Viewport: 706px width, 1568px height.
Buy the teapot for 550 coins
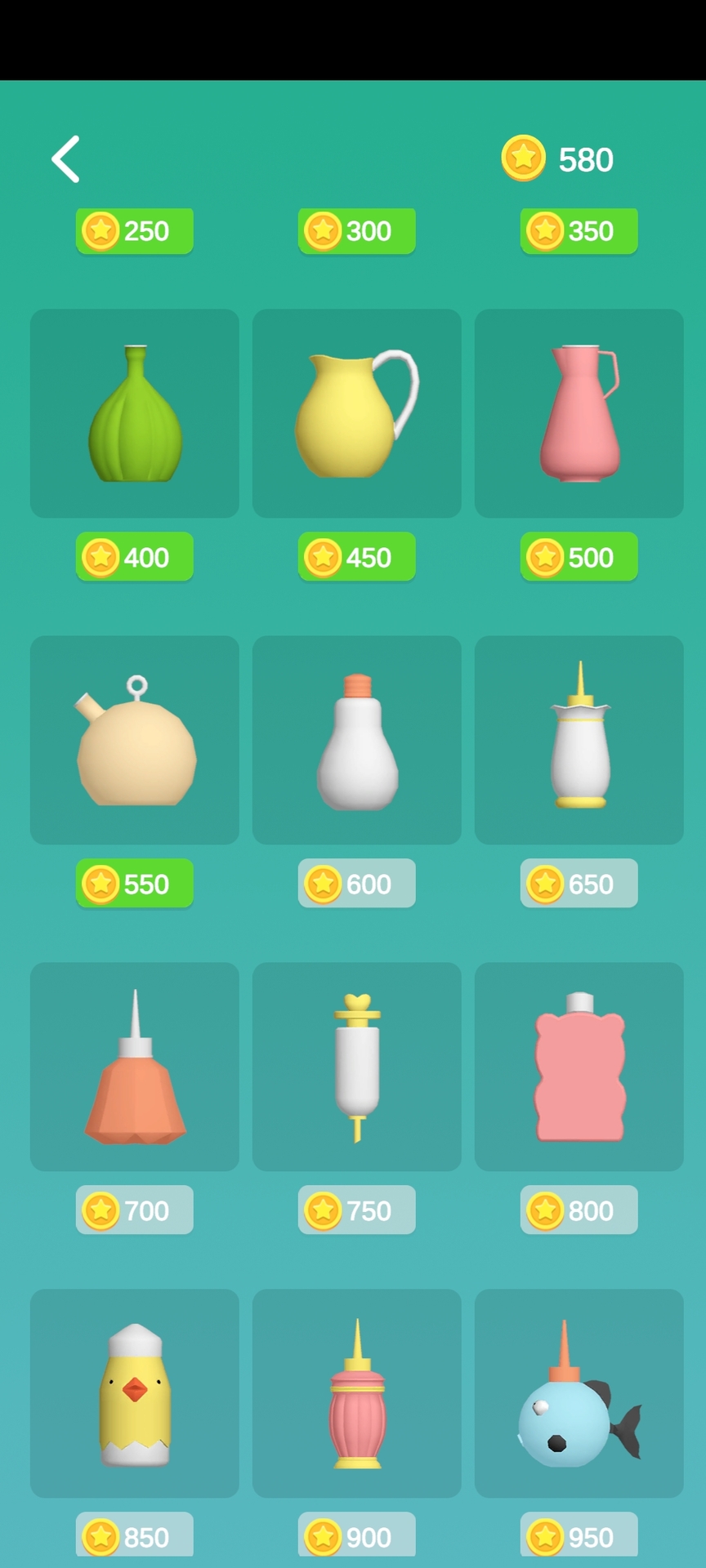click(135, 884)
